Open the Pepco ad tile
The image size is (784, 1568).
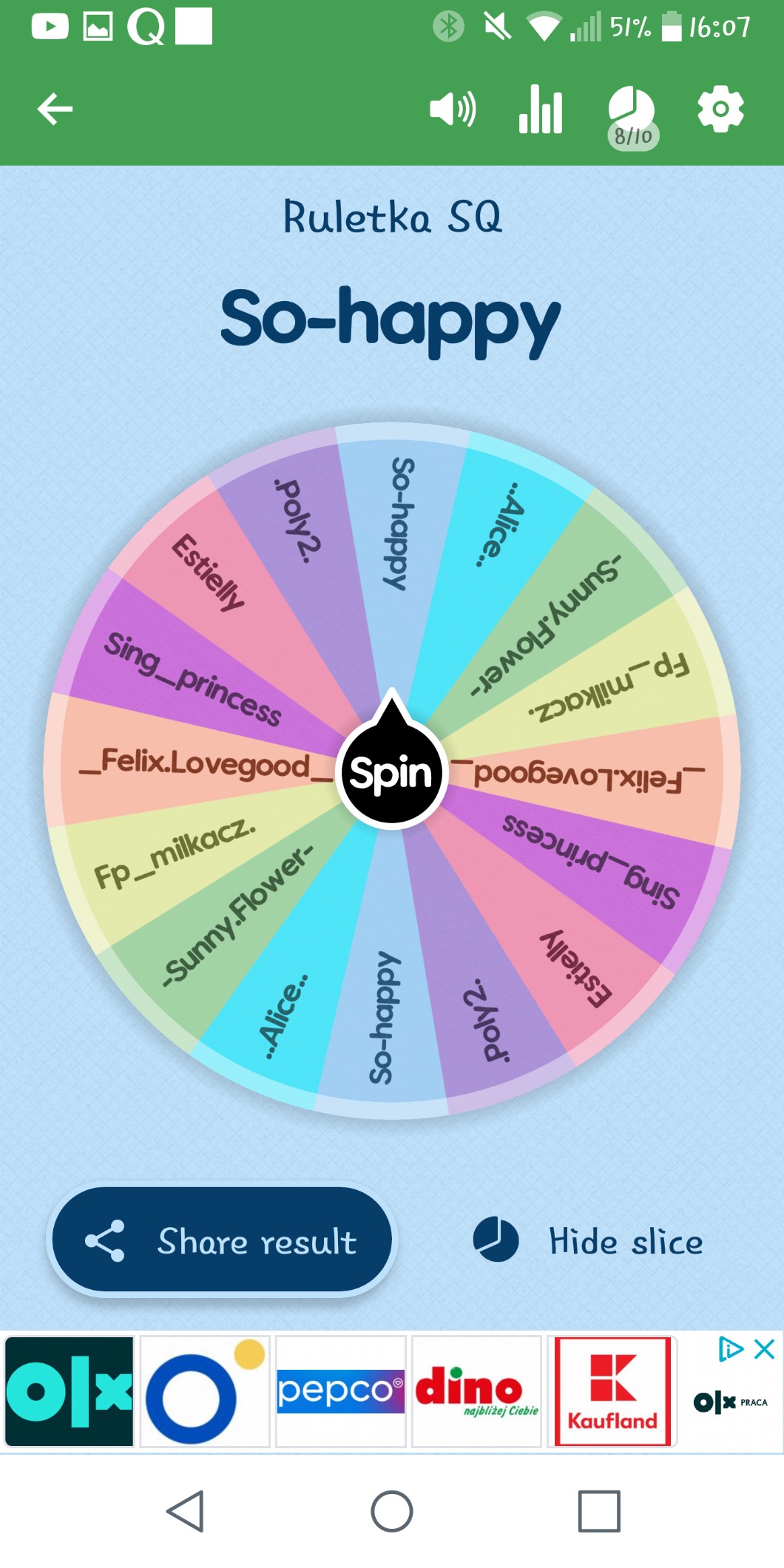pyautogui.click(x=341, y=1391)
